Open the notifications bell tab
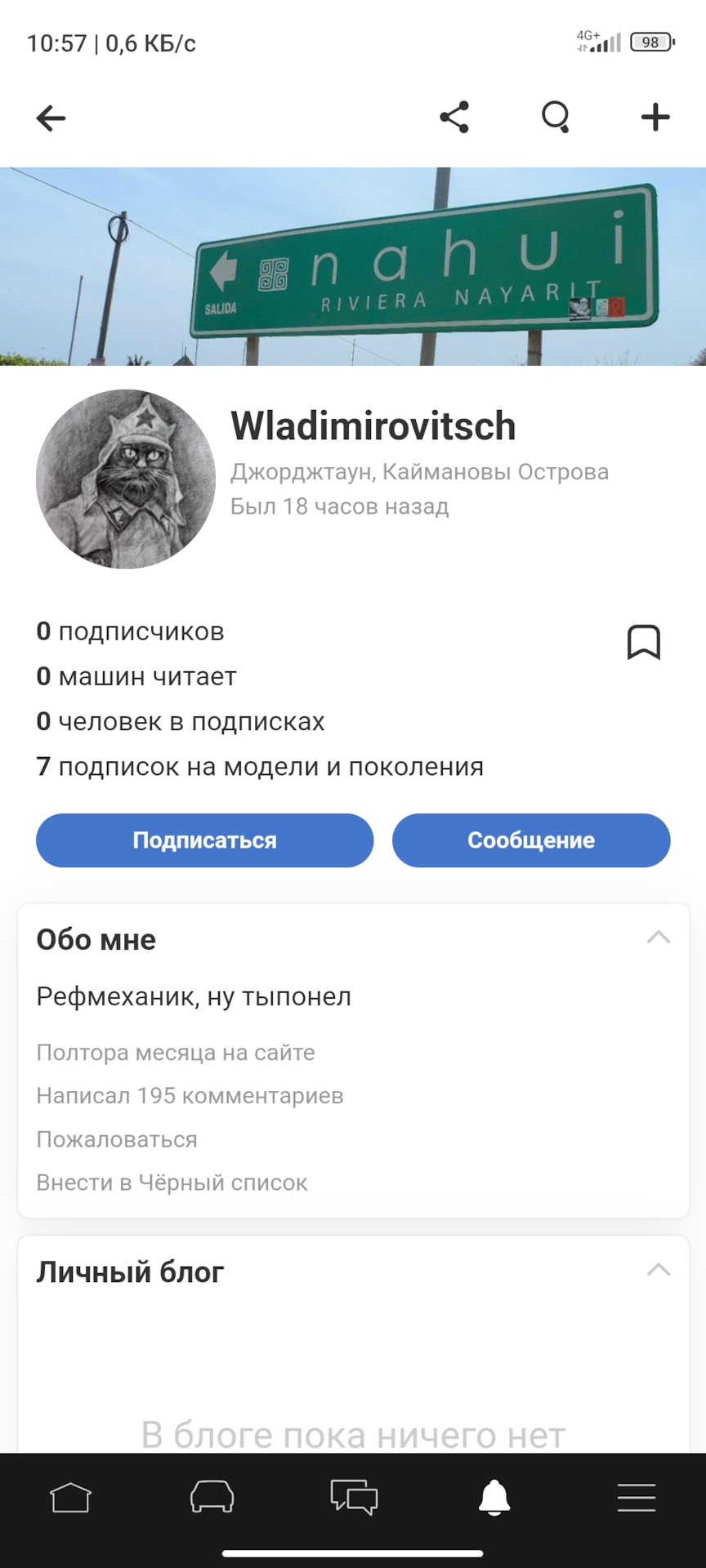The width and height of the screenshot is (706, 1568). [494, 1498]
